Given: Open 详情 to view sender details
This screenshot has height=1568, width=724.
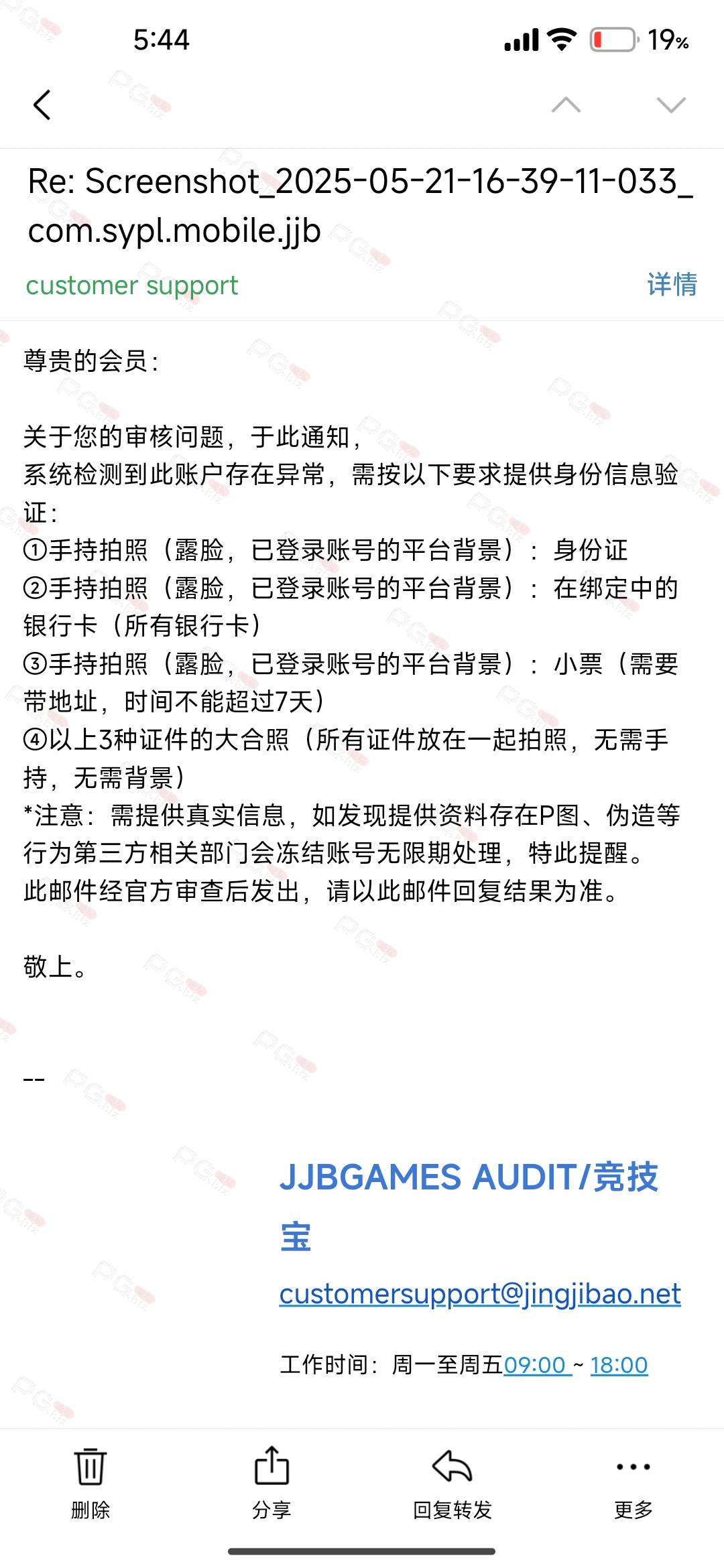Looking at the screenshot, I should tap(672, 285).
